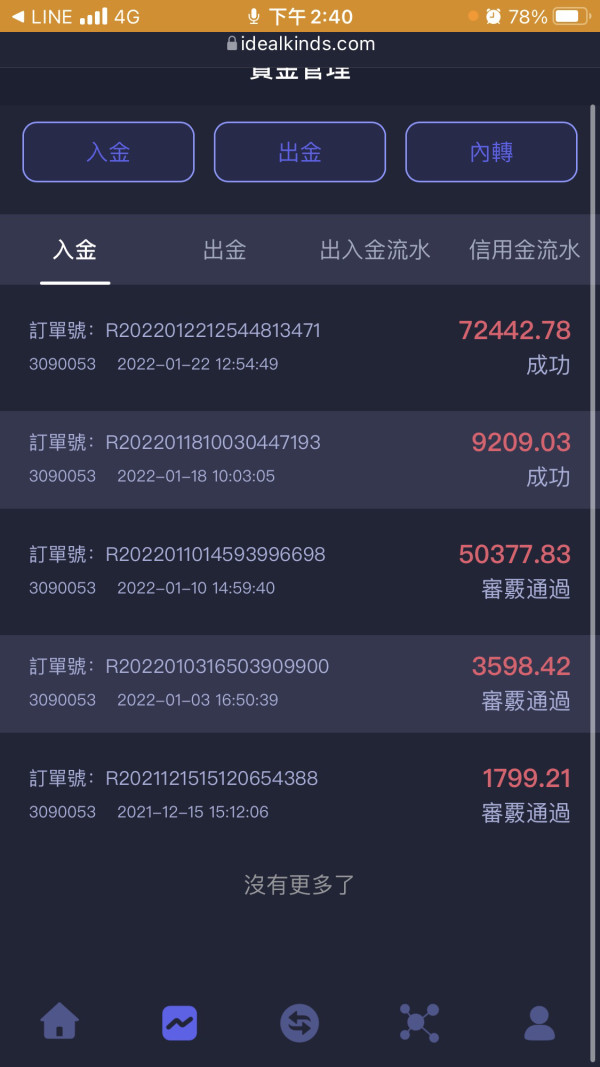Open the exchange arrows icon
The width and height of the screenshot is (600, 1067).
(299, 1023)
